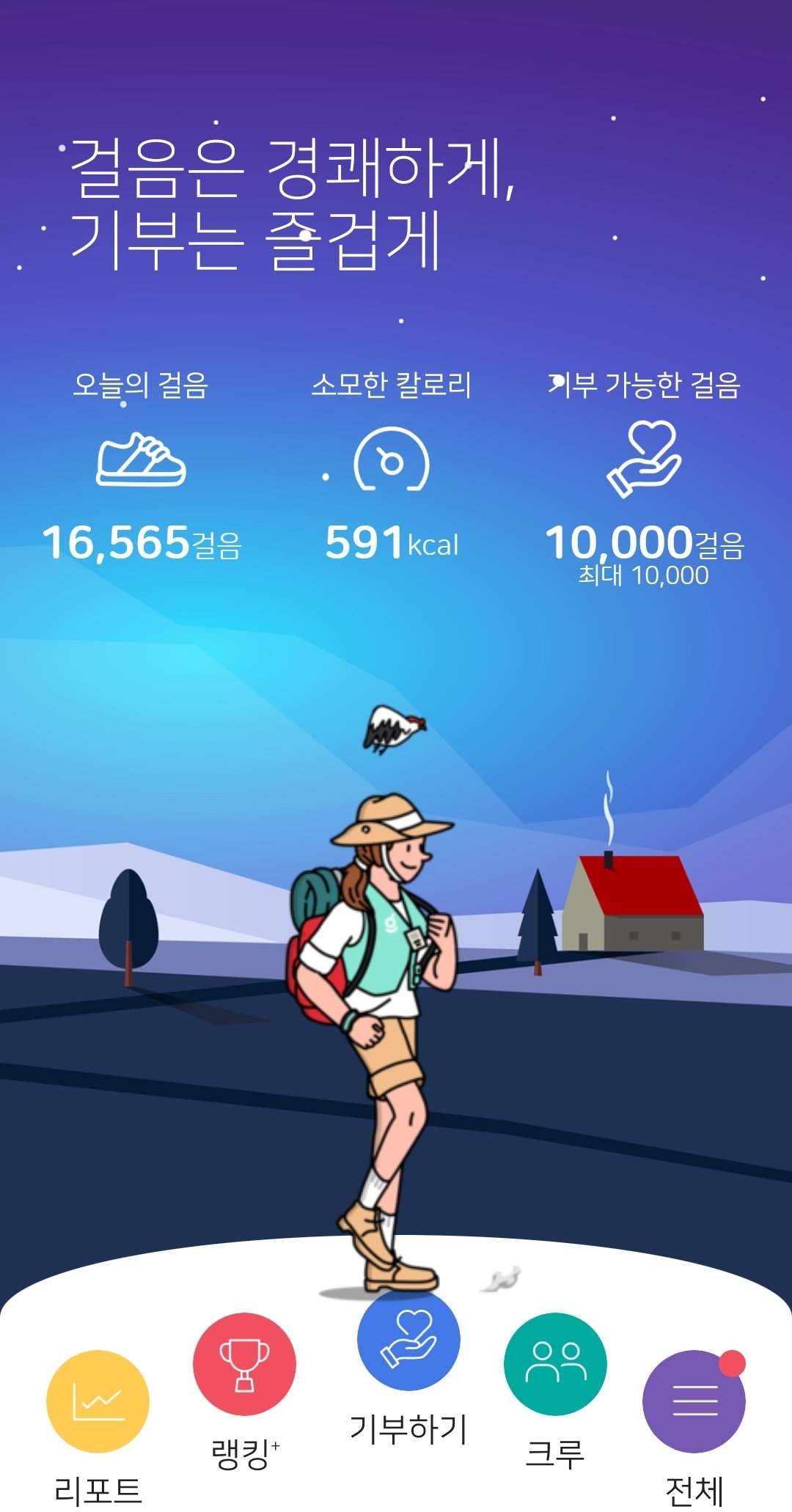792x1512 pixels.
Task: Go to 랭킹 rankings
Action: pyautogui.click(x=244, y=1364)
